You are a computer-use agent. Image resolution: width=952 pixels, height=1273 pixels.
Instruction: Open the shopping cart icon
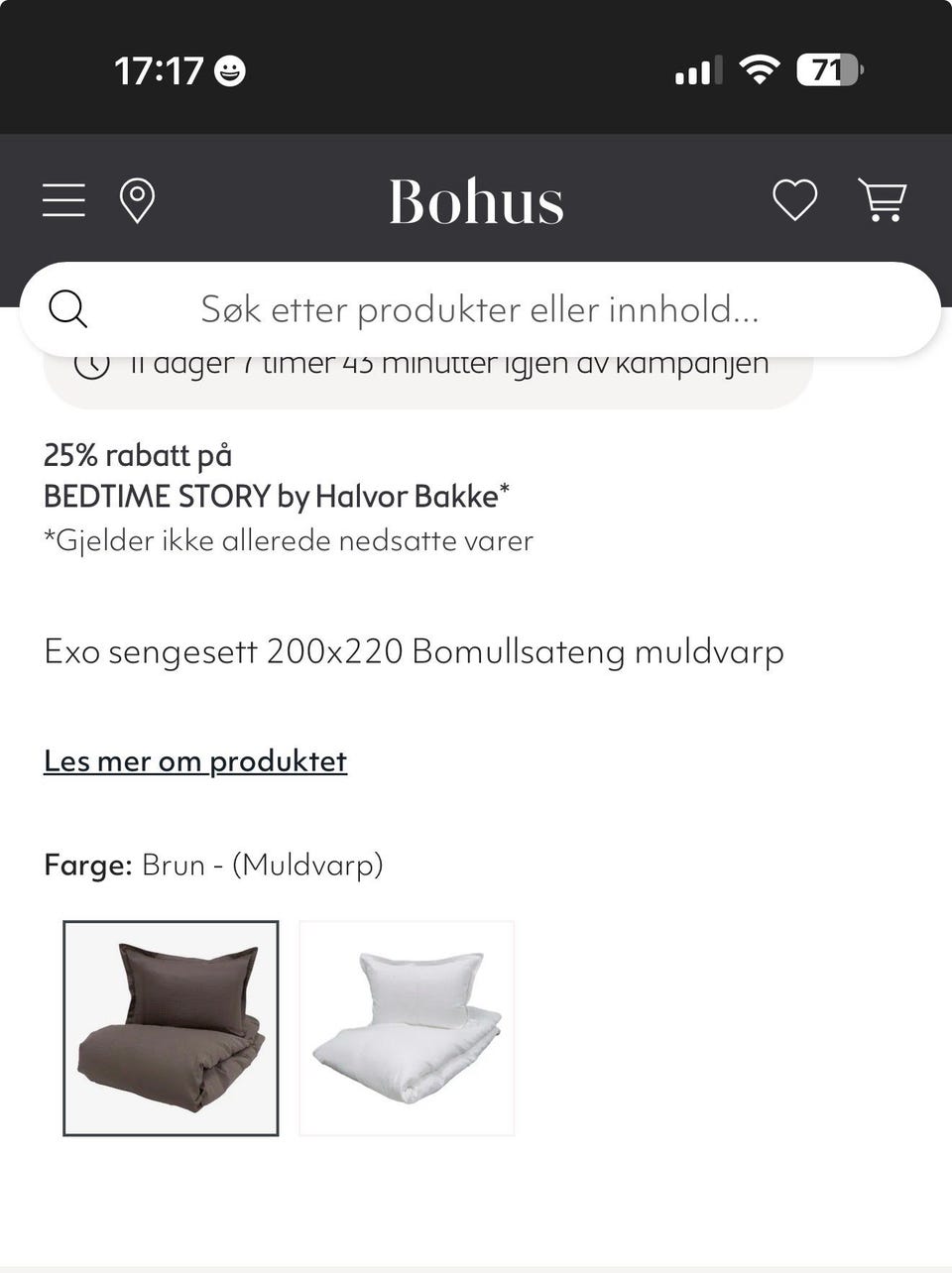[x=883, y=200]
